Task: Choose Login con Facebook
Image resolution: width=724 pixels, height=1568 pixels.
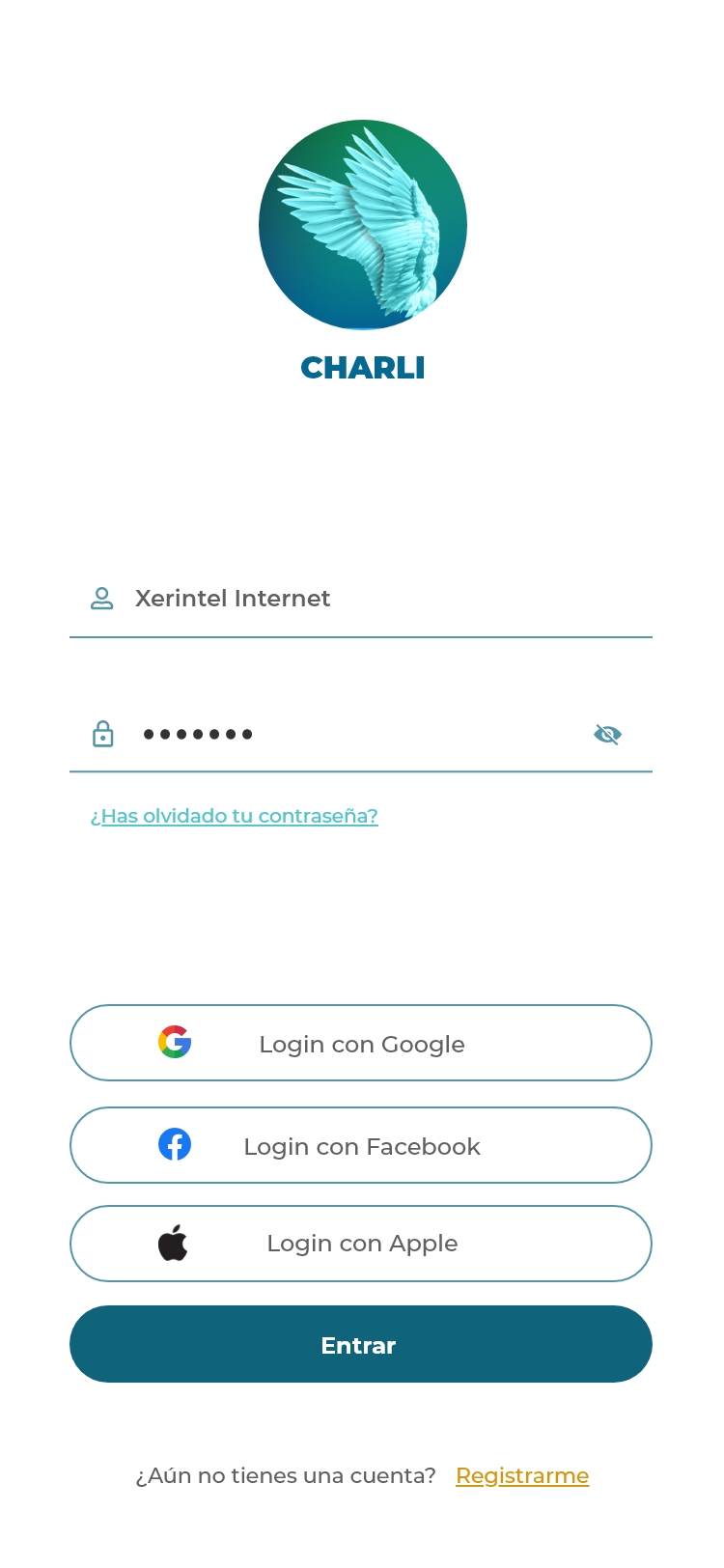Action: pyautogui.click(x=361, y=1146)
